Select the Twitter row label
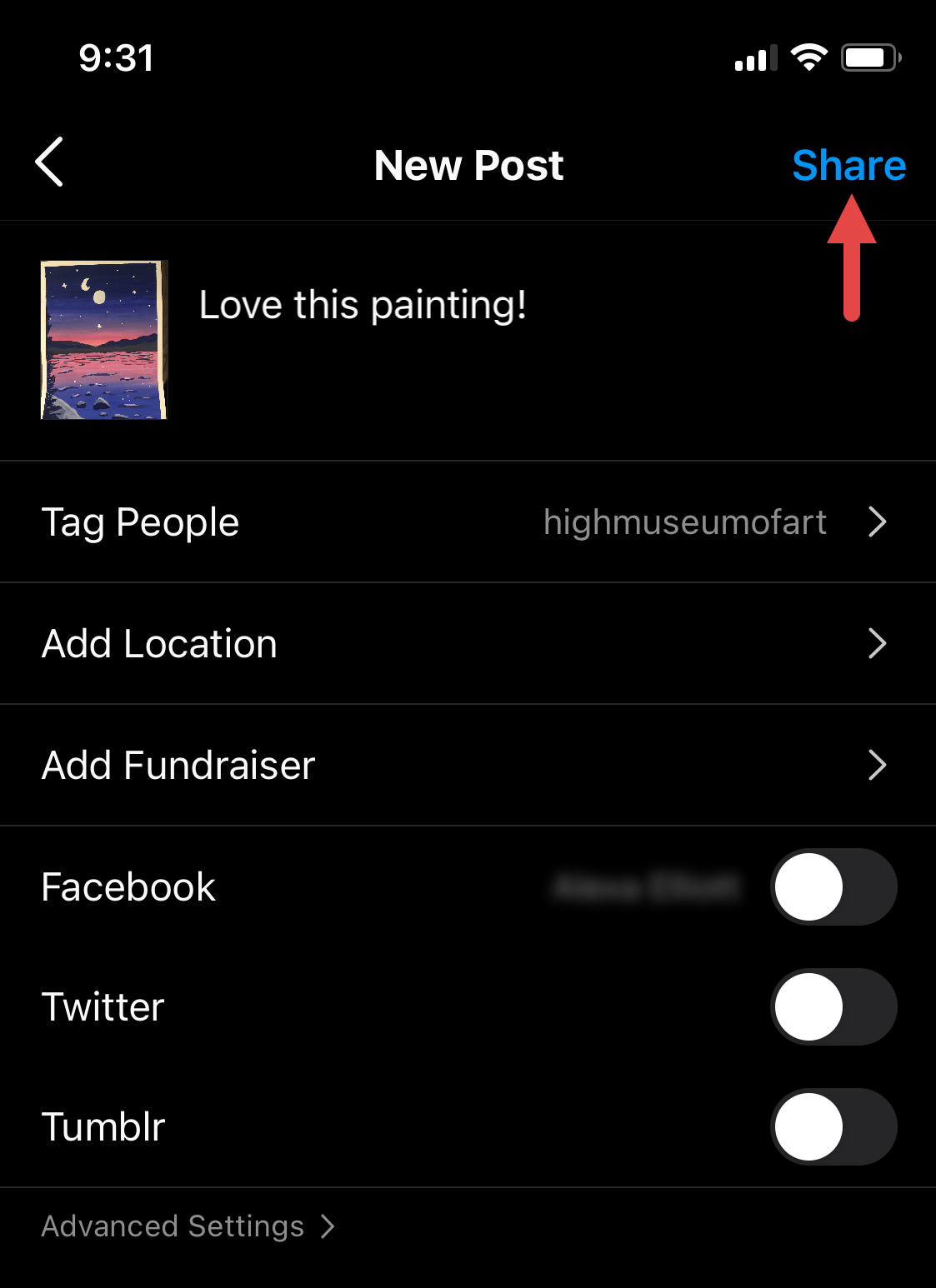The image size is (936, 1288). pos(103,1007)
